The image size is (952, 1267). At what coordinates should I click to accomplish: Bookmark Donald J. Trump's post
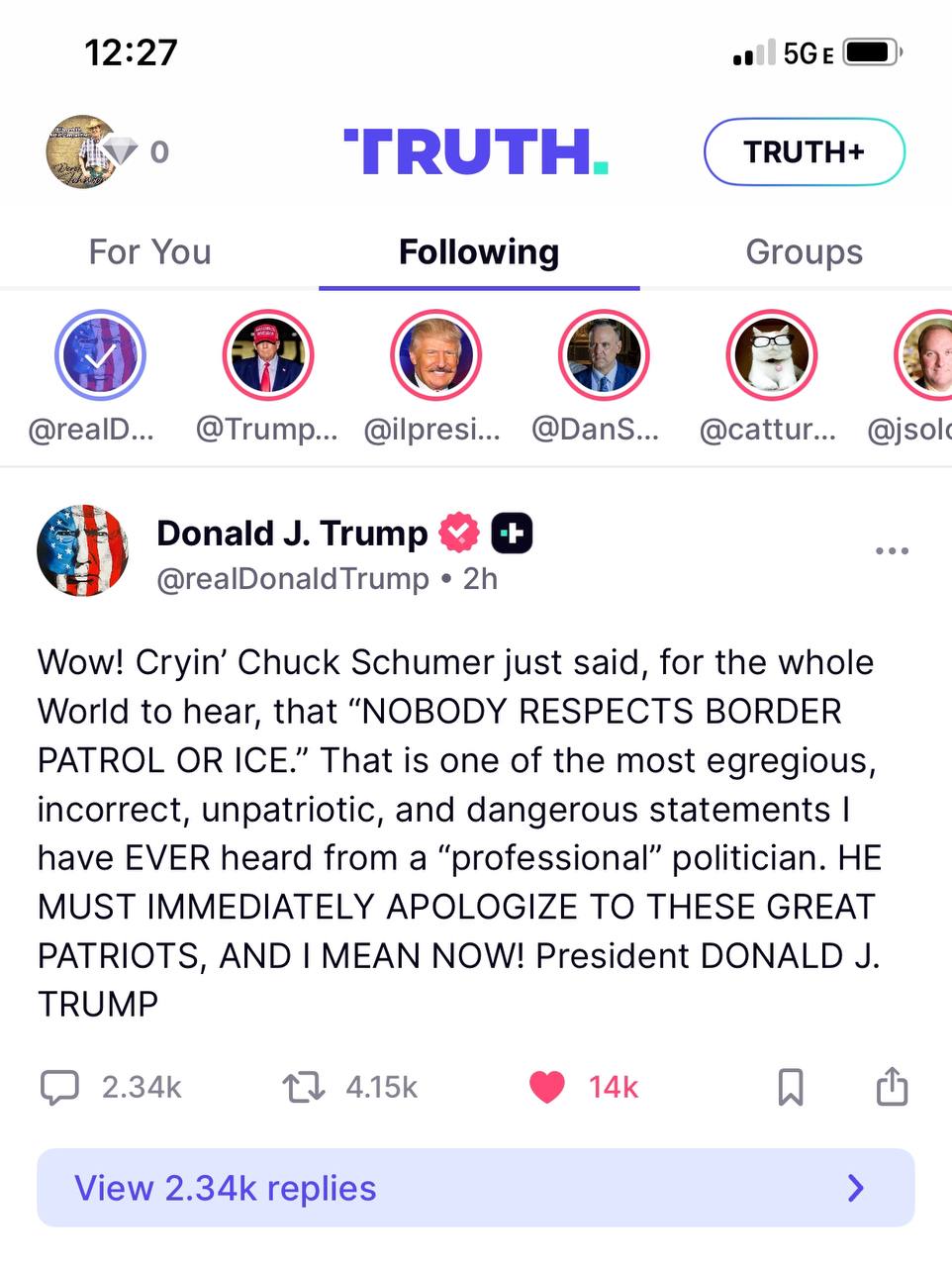[791, 1087]
